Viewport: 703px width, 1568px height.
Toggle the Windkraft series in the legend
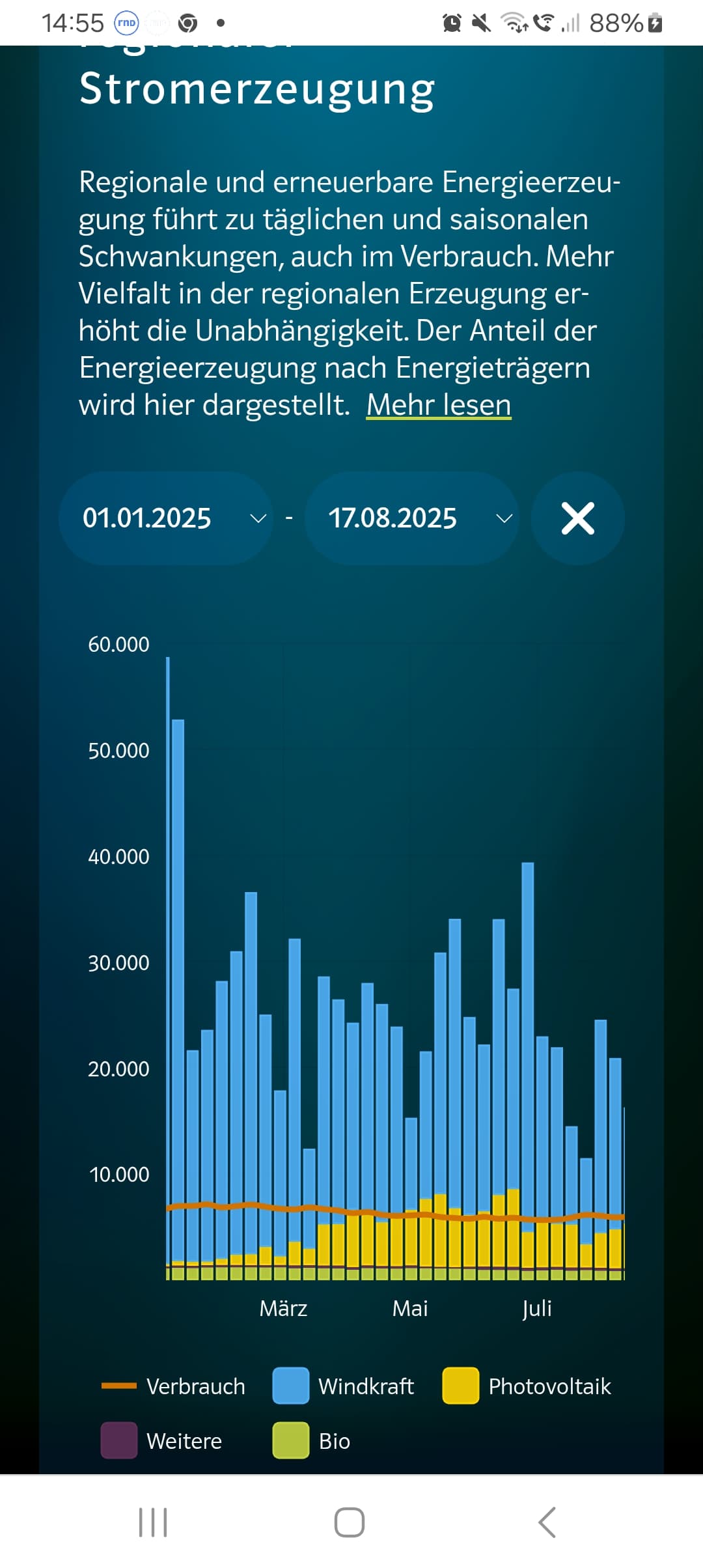coord(344,1386)
